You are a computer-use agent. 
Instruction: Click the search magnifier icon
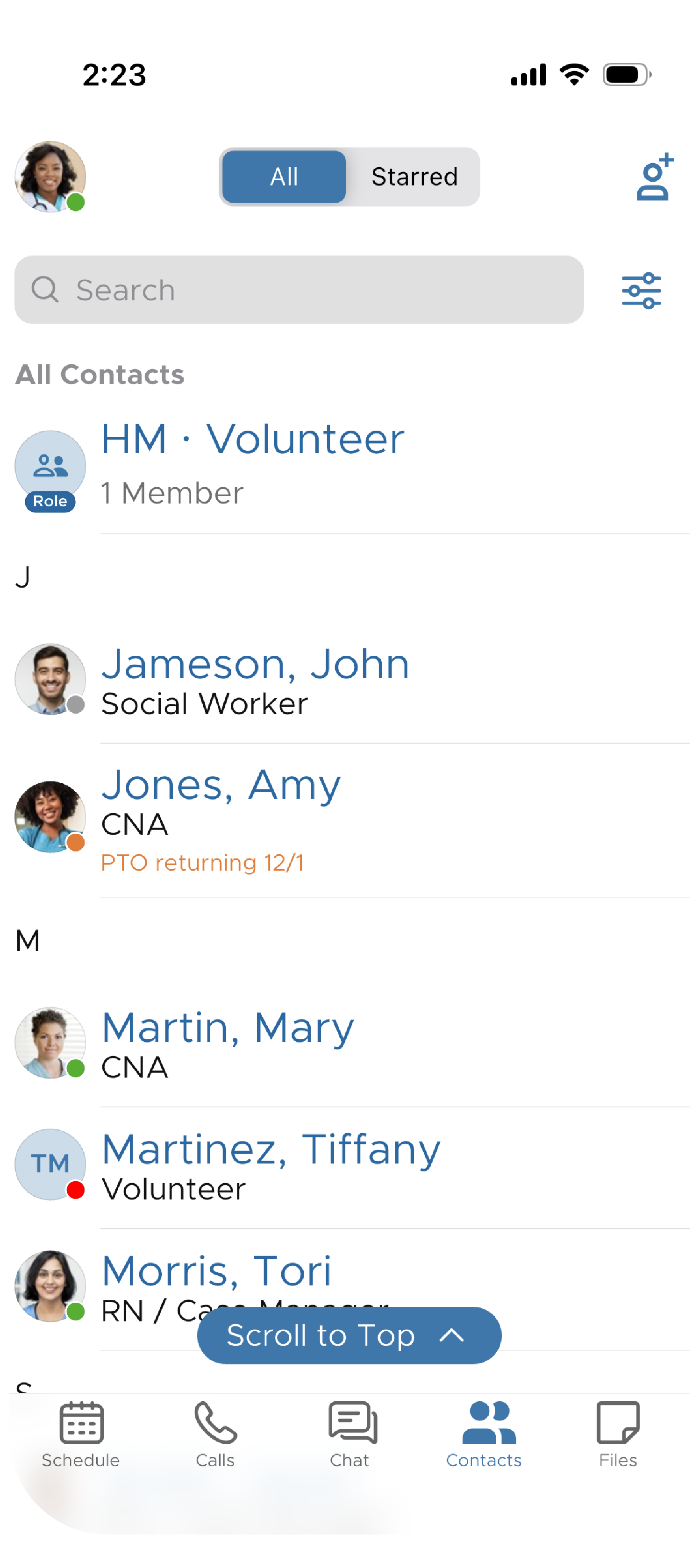pyautogui.click(x=46, y=291)
